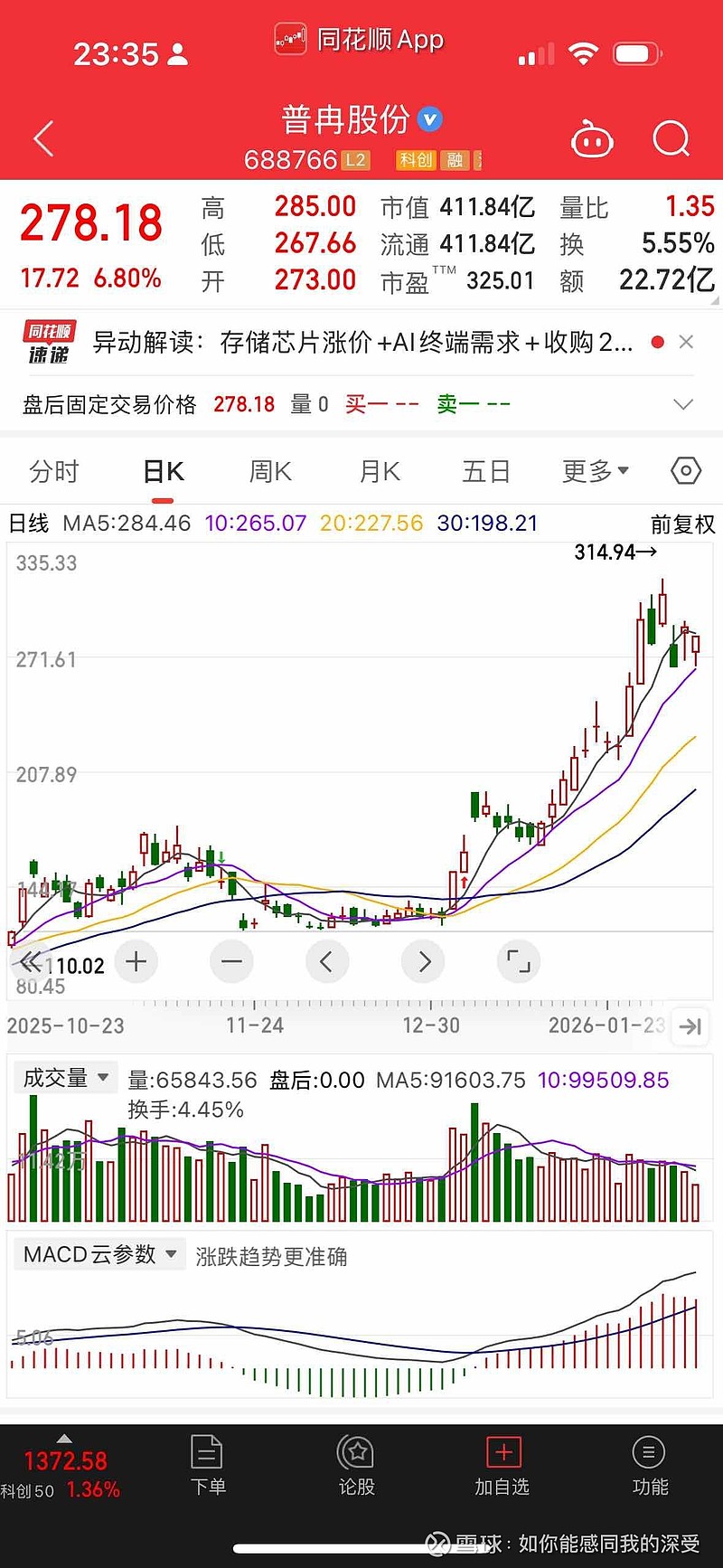Open the MACD云参数 indicator dropdown
The image size is (723, 1568).
(99, 1254)
